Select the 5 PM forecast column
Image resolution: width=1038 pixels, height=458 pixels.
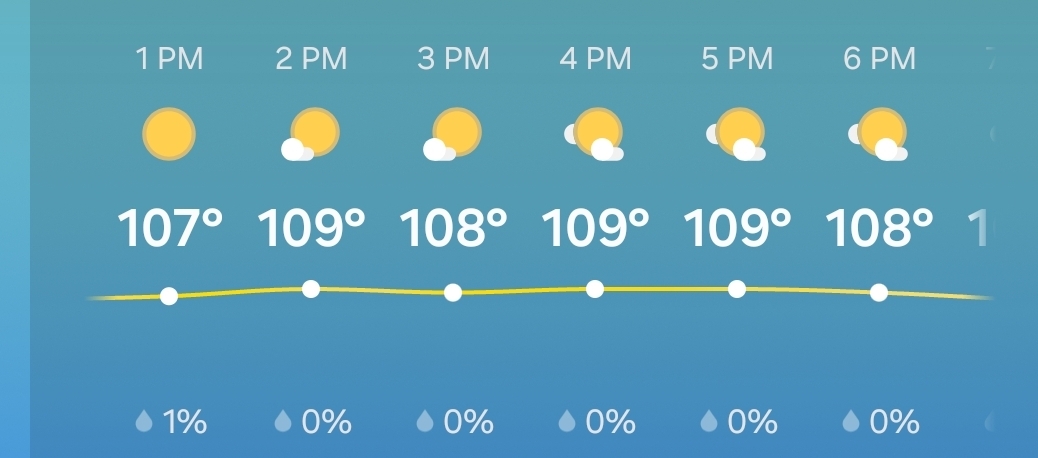737,238
